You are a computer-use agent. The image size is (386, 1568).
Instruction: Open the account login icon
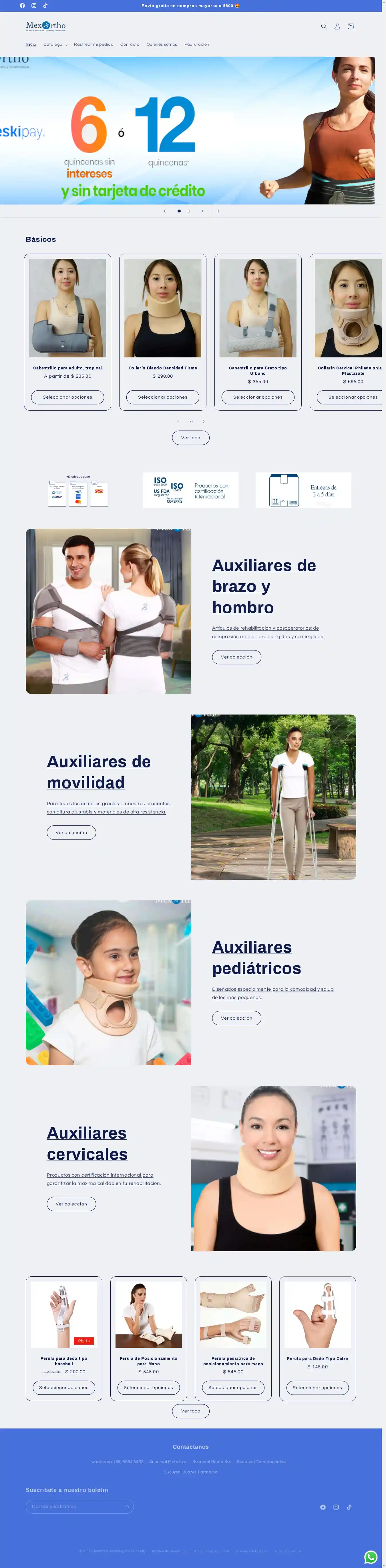[337, 26]
